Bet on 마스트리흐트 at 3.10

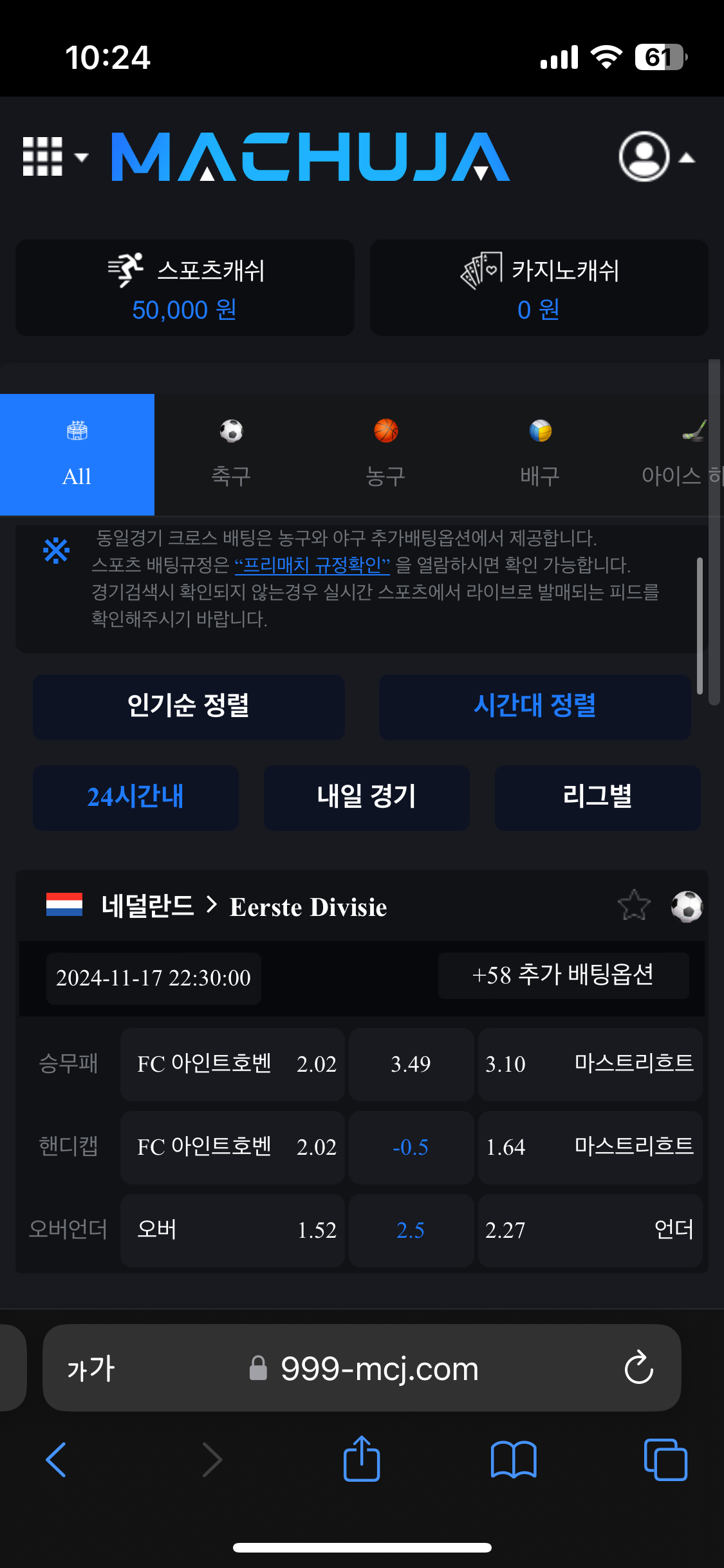[589, 1064]
